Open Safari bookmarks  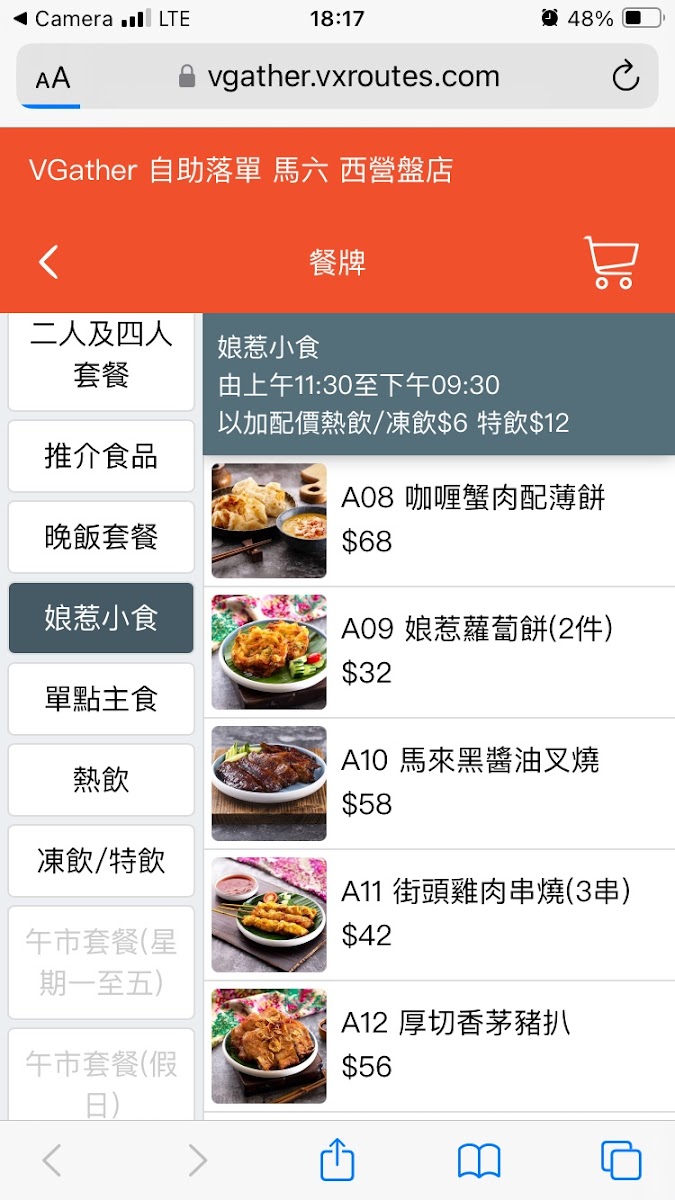[479, 1161]
